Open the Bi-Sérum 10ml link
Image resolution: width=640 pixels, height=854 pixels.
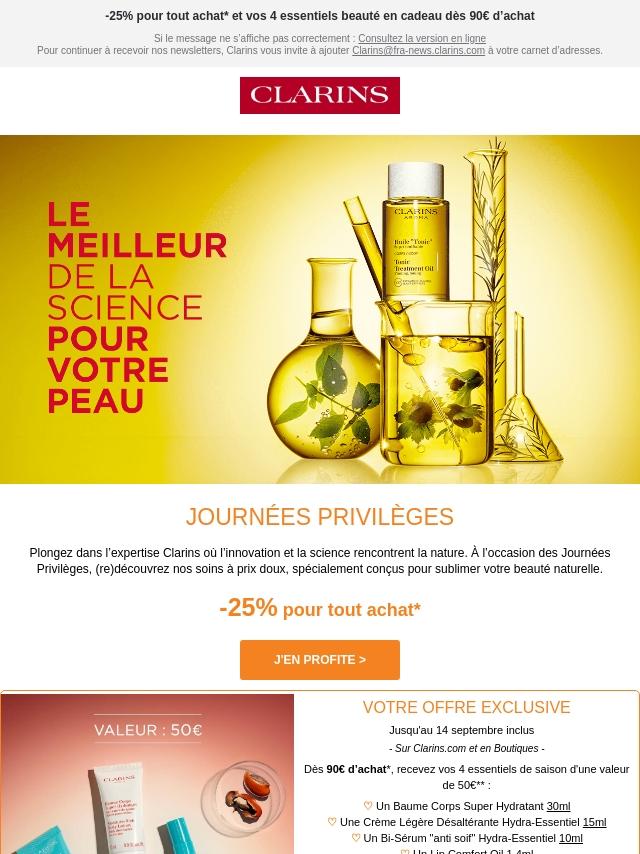[570, 838]
